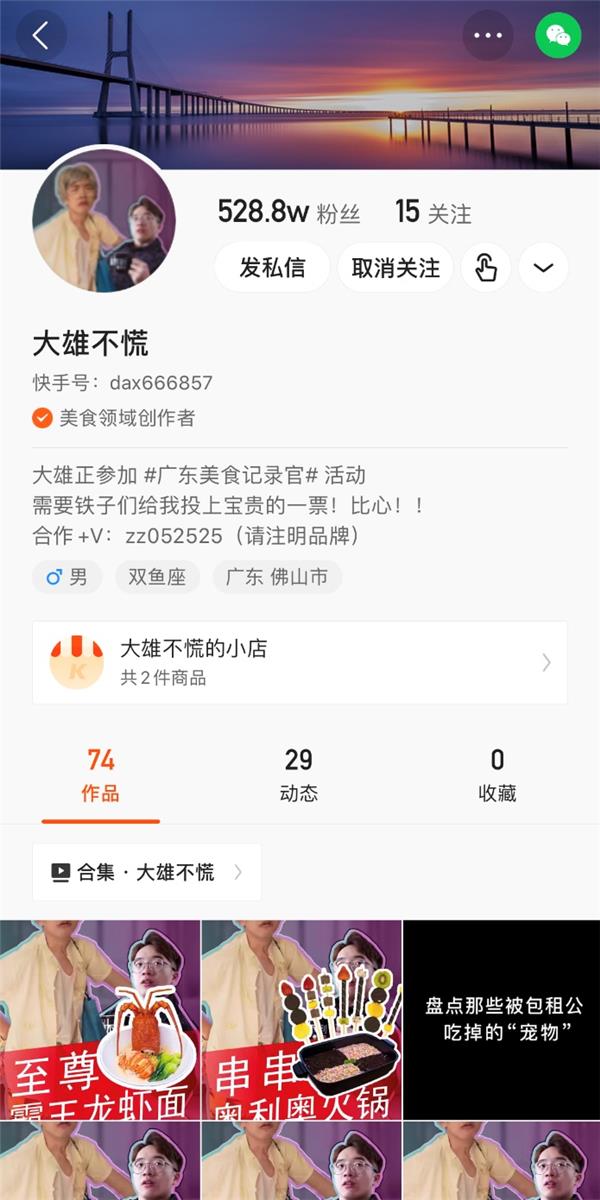The image size is (600, 1200).
Task: Play the 串串奥利奥火锅 video
Action: click(301, 1020)
